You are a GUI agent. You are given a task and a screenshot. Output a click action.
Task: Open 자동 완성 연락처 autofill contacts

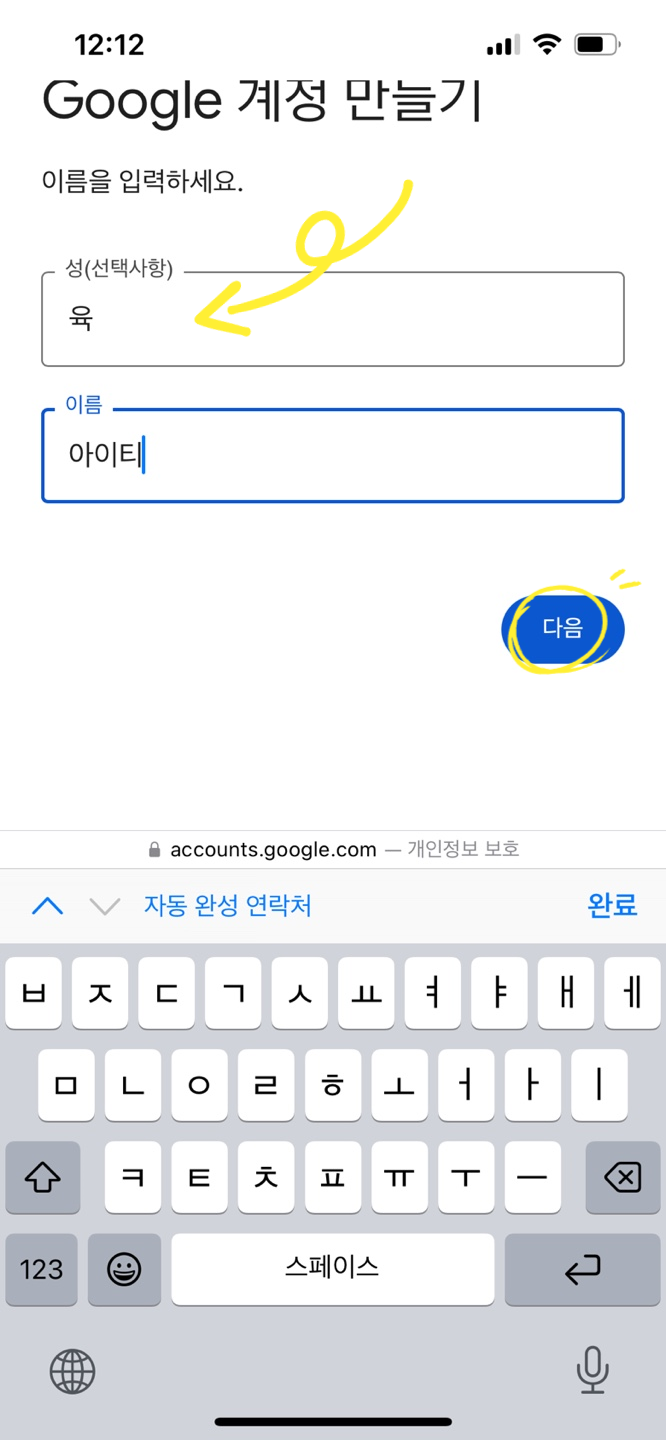coord(228,906)
